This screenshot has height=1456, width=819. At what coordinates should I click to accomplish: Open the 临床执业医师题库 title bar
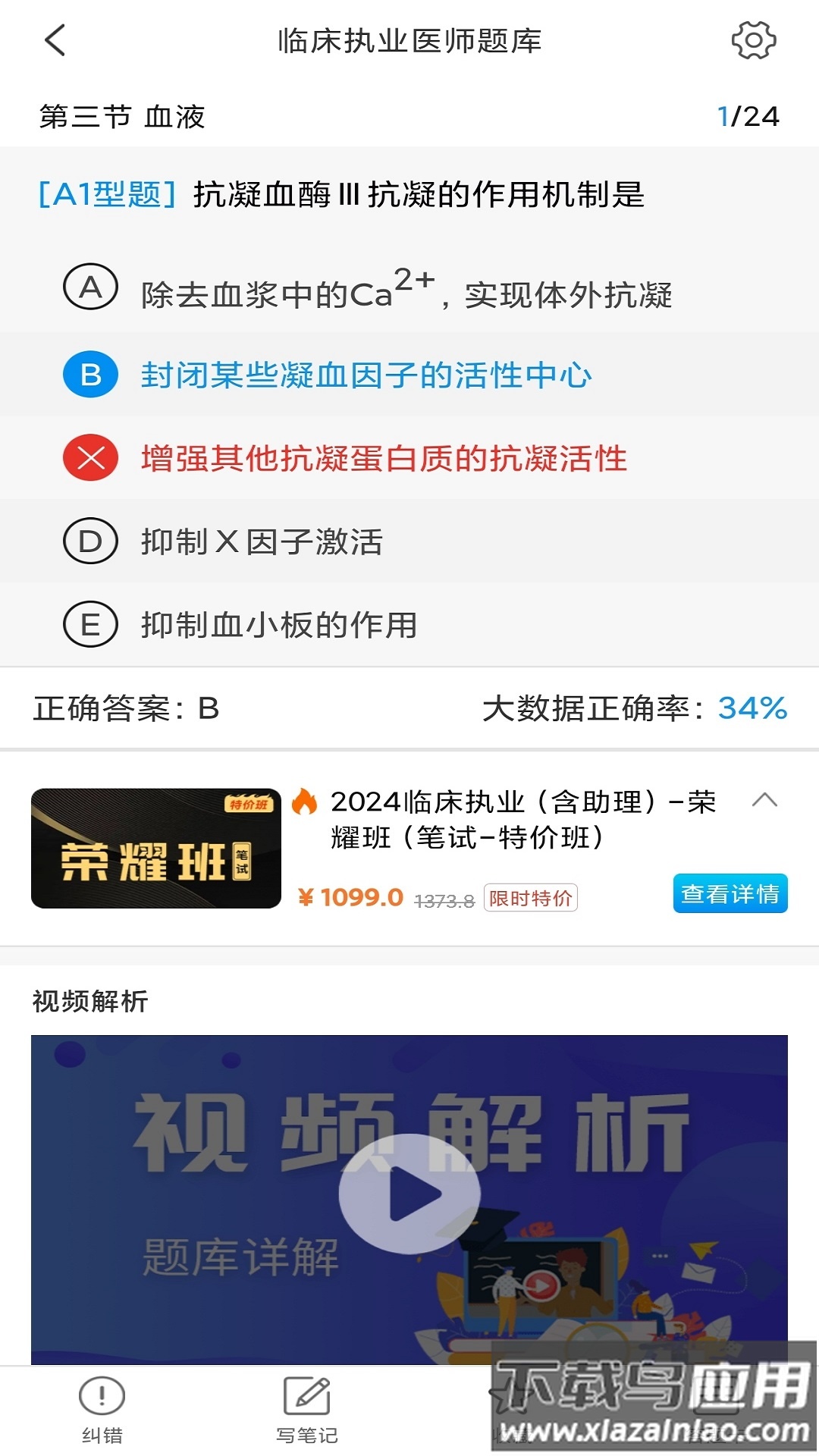pos(409,42)
